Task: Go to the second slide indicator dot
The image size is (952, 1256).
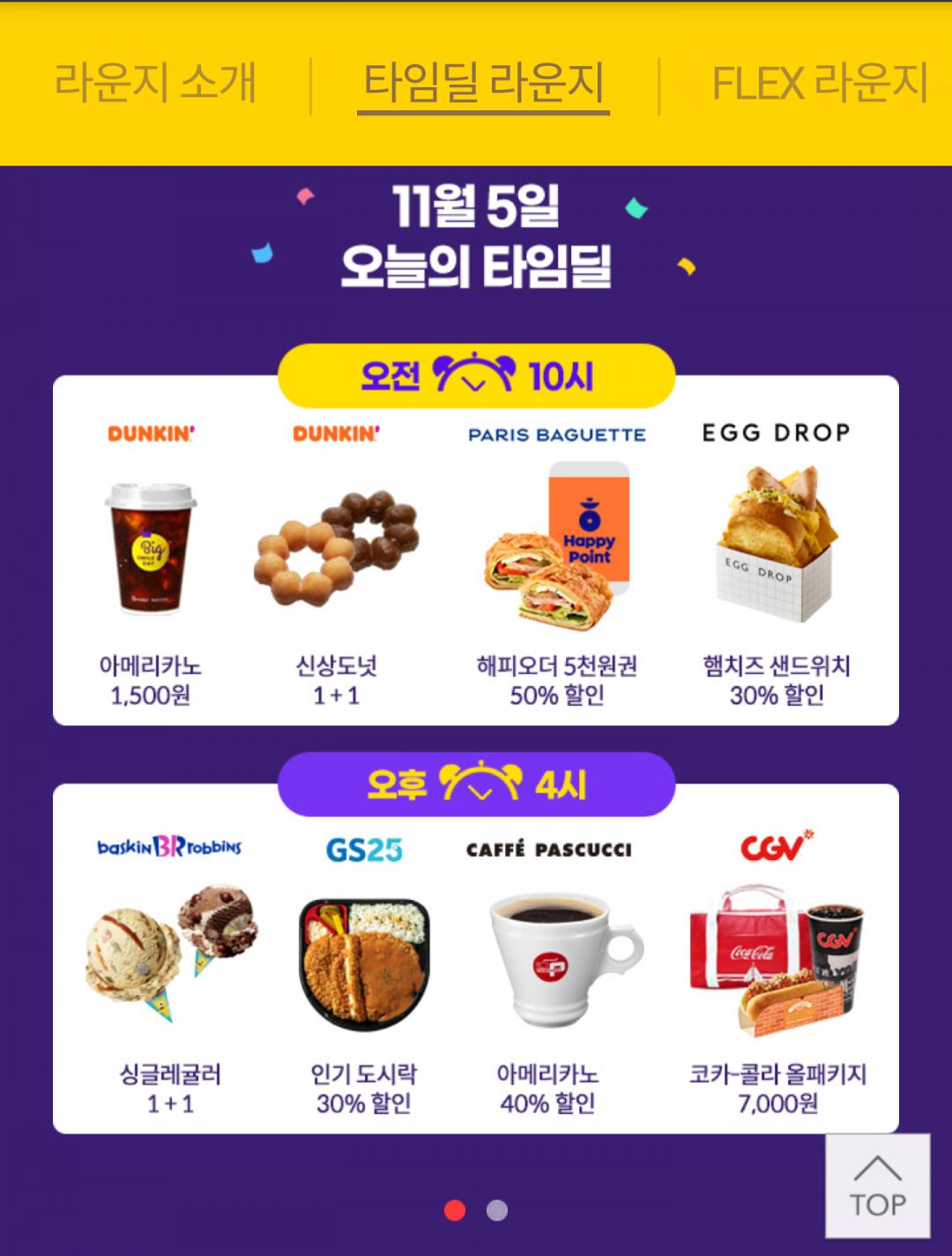Action: tap(497, 1210)
